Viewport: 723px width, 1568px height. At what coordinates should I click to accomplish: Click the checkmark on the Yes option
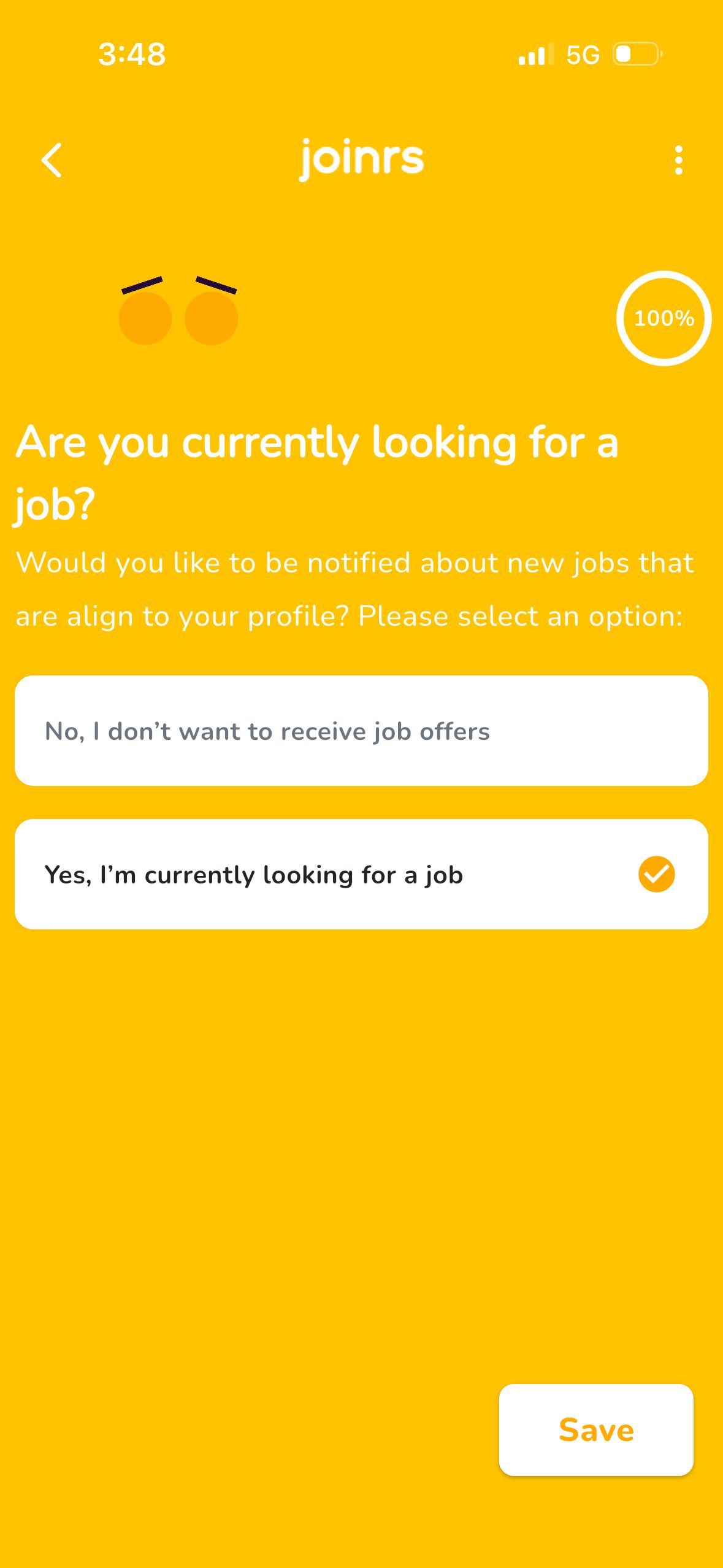coord(656,873)
